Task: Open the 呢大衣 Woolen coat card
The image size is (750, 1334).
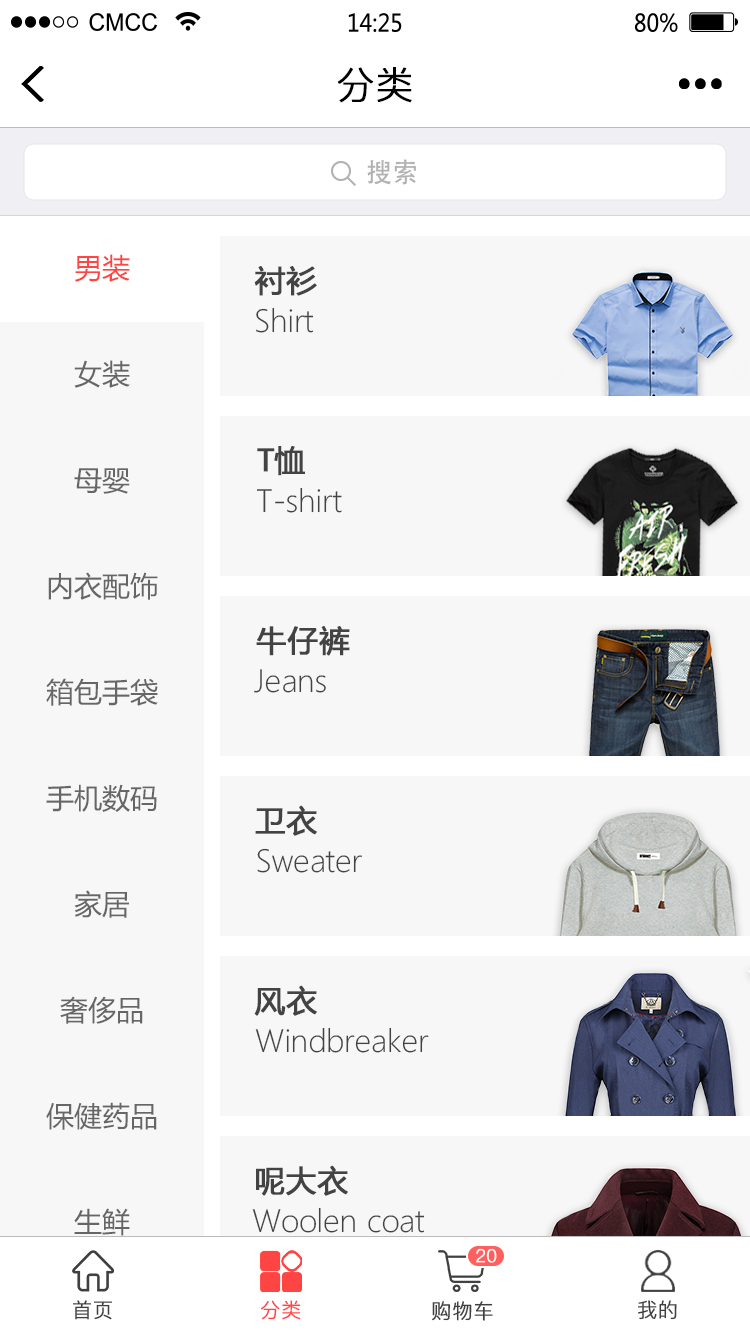Action: point(484,1190)
